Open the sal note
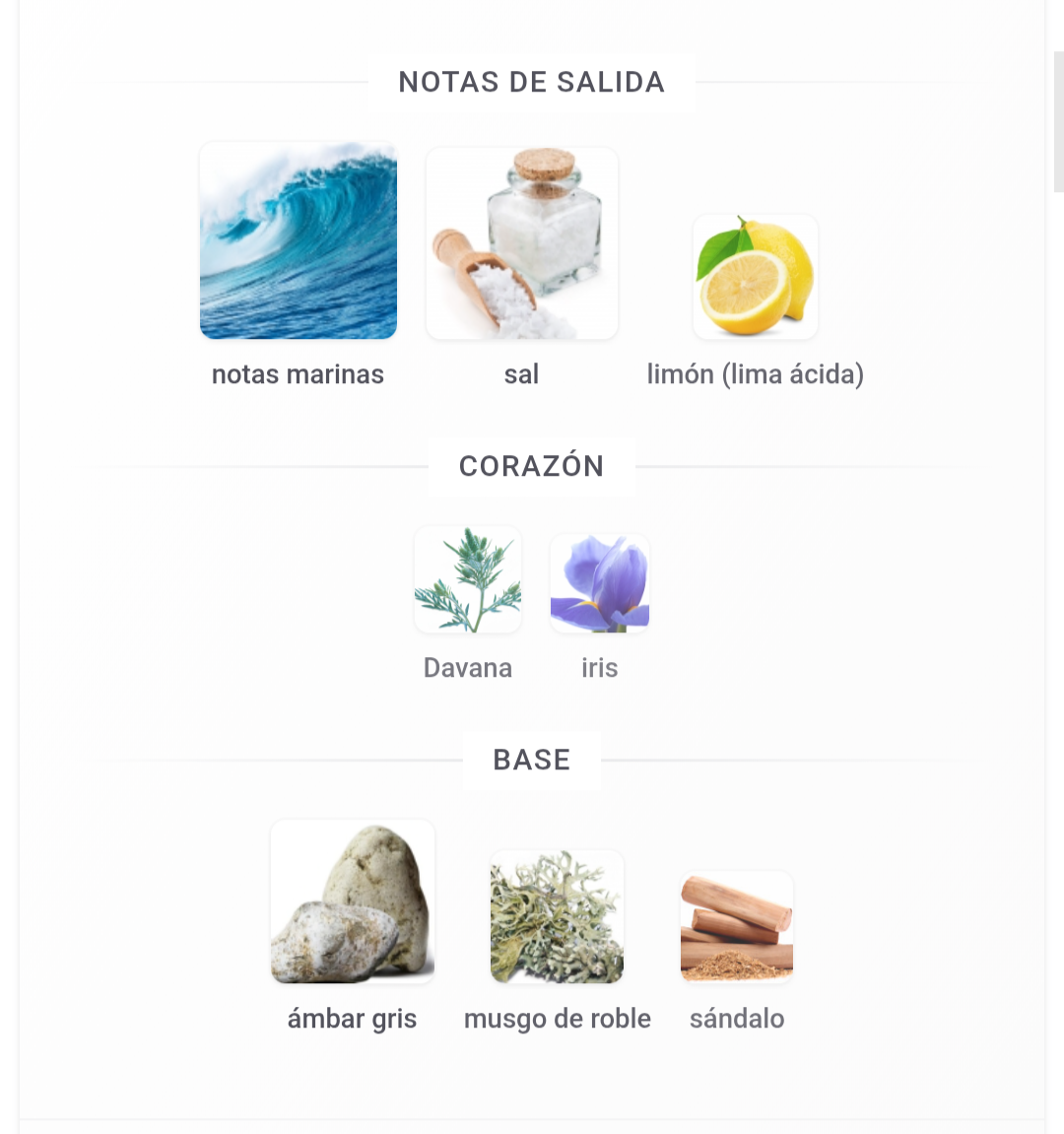 click(x=522, y=243)
